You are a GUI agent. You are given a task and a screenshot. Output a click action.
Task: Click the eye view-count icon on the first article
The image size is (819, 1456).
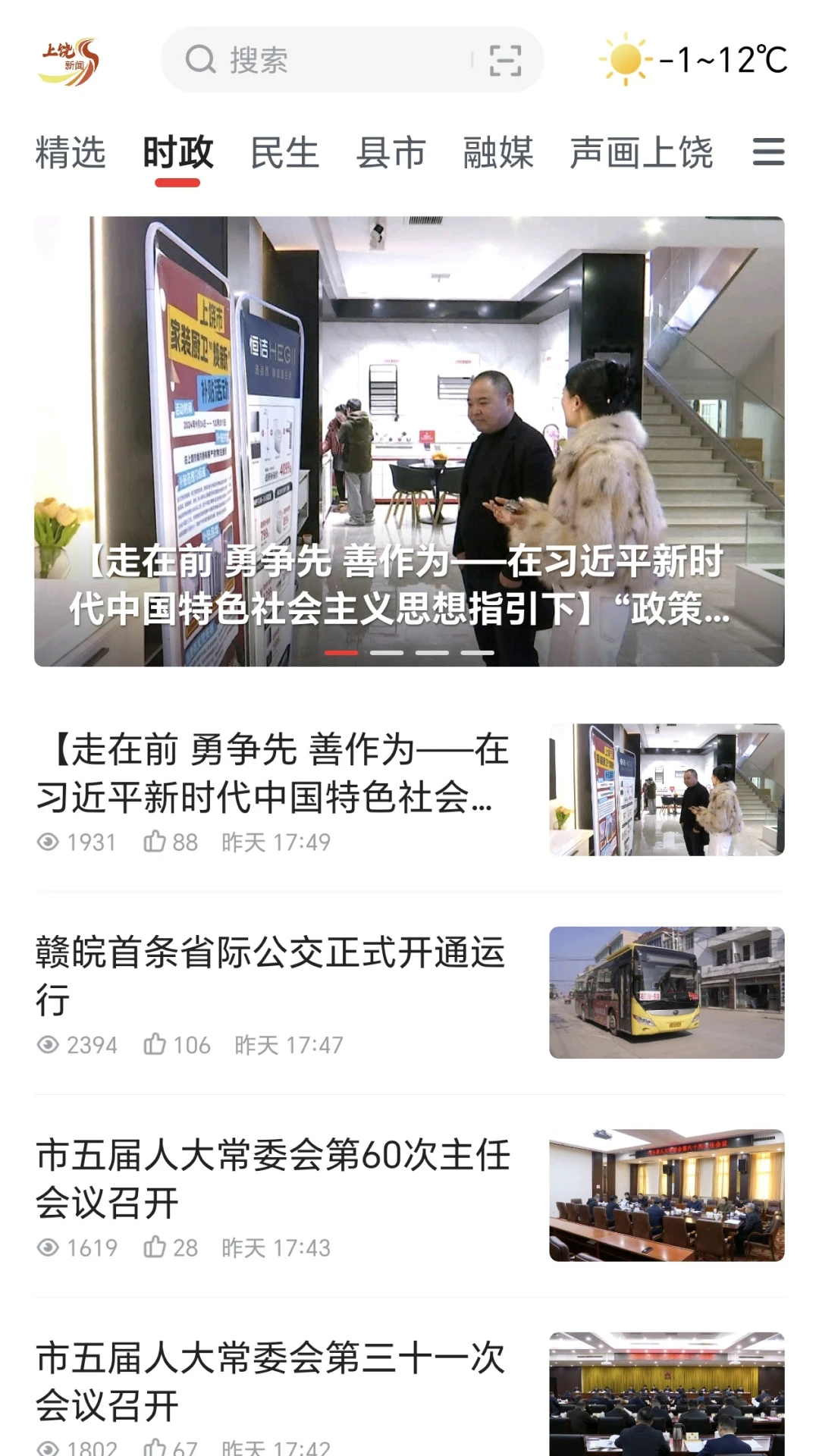coord(47,842)
